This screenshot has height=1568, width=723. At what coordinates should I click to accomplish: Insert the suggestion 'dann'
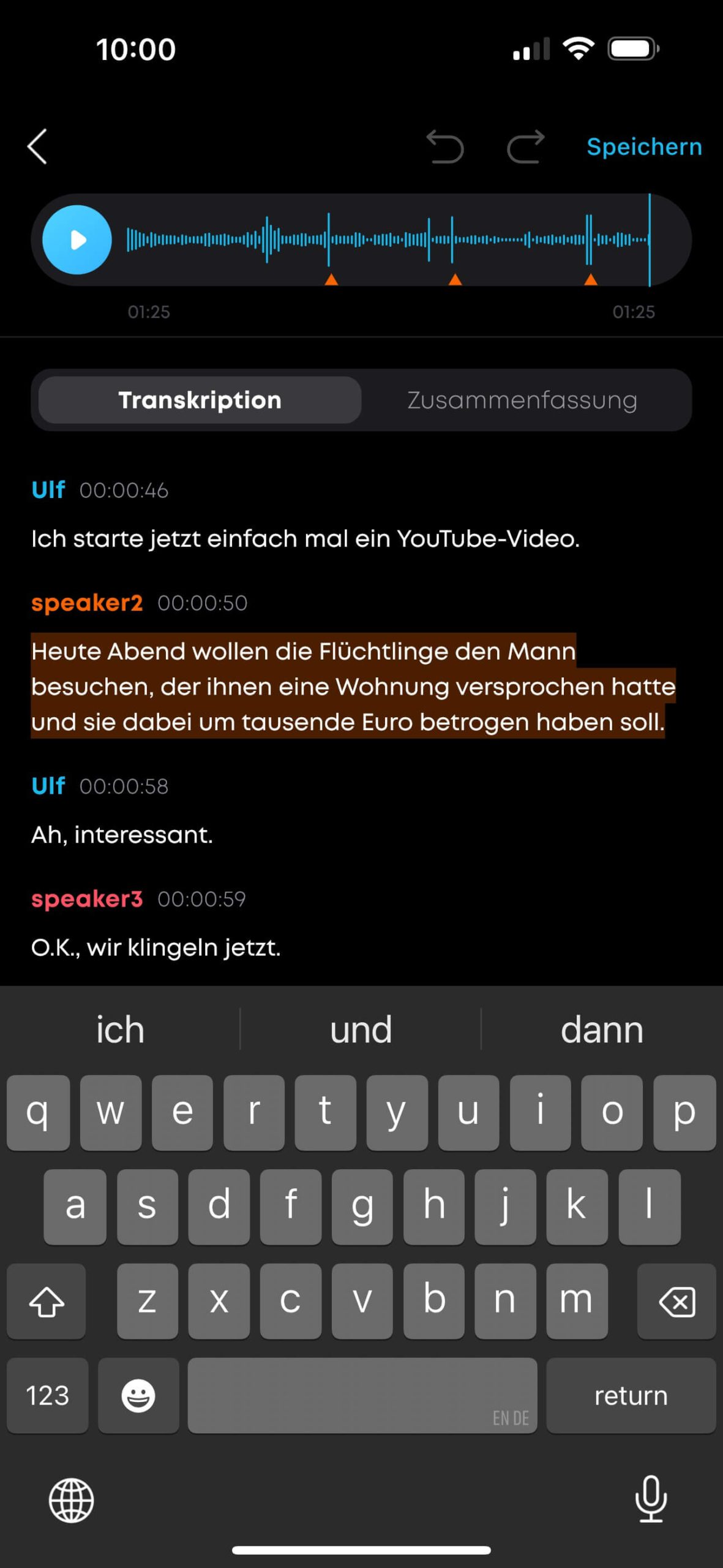point(601,1030)
